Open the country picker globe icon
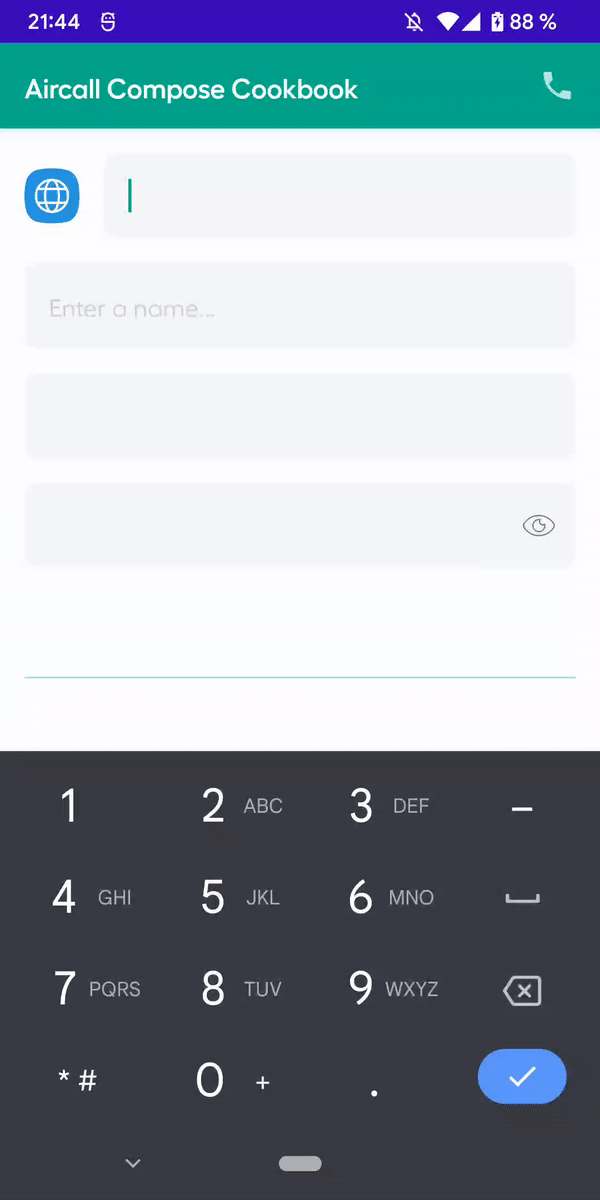Image resolution: width=600 pixels, height=1200 pixels. click(52, 195)
